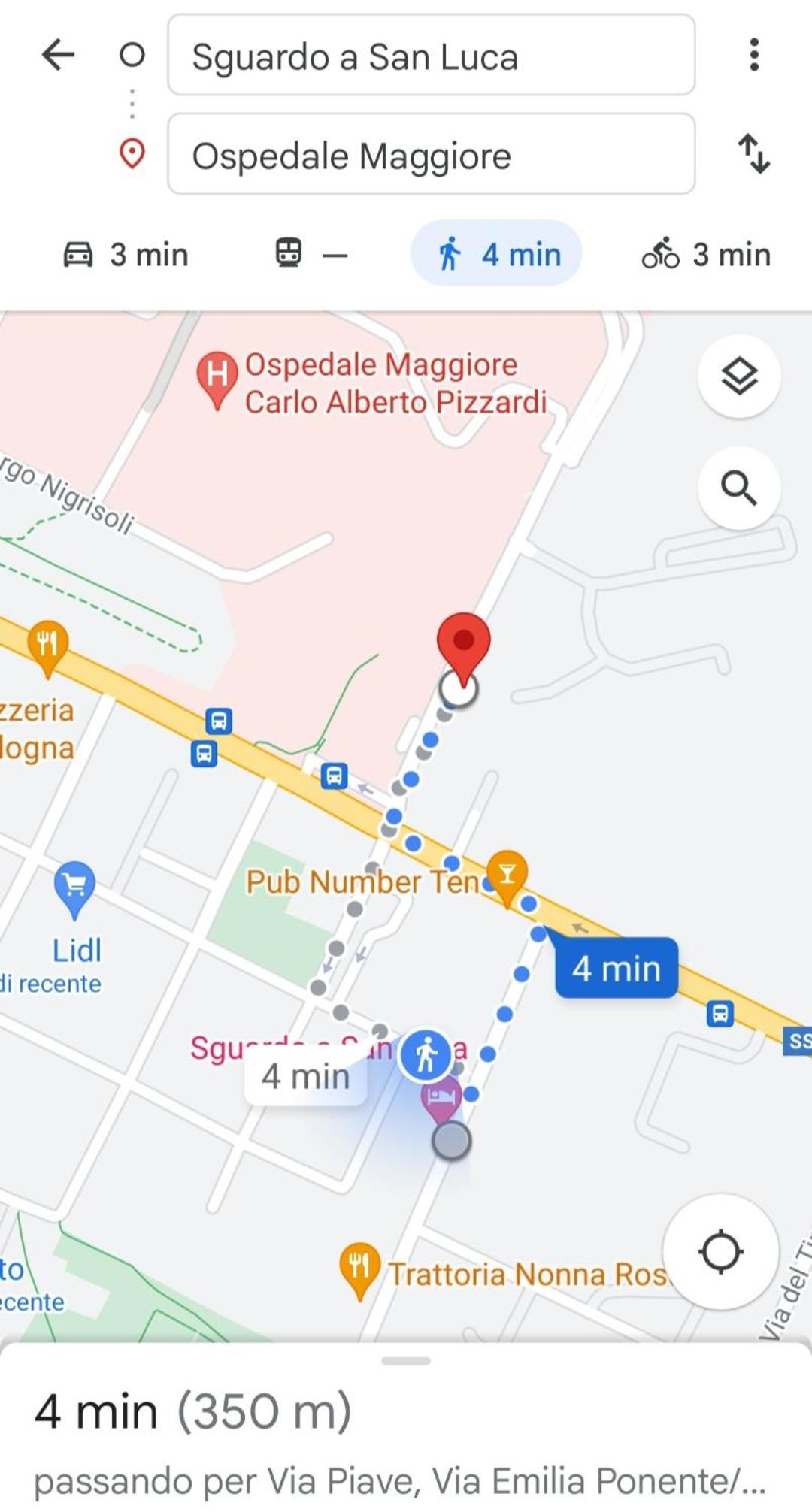Edit the destination Ospedale Maggiore
Screen dimensions: 812x1512
431,154
